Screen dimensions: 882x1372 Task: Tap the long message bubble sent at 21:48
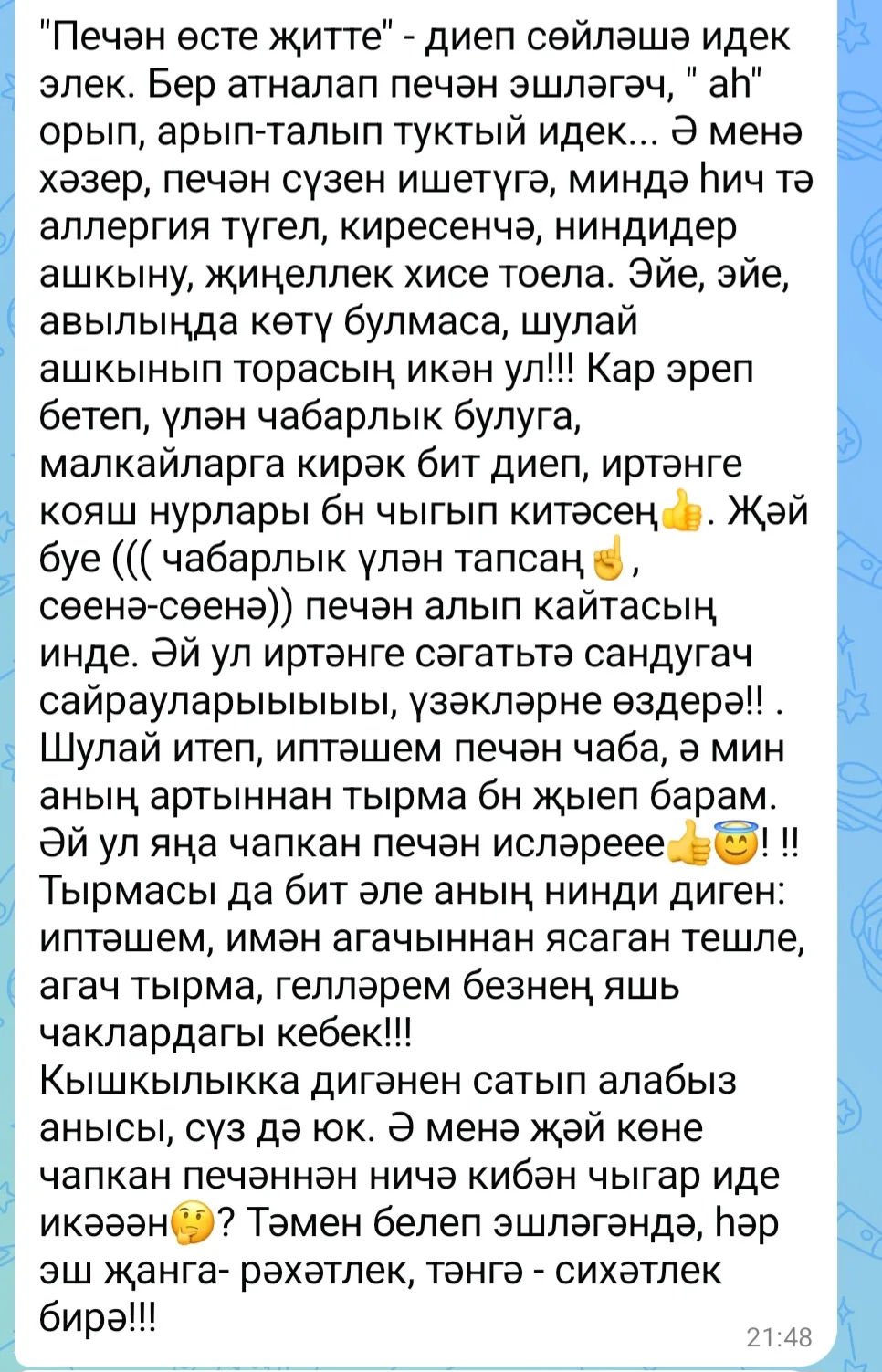[425, 683]
